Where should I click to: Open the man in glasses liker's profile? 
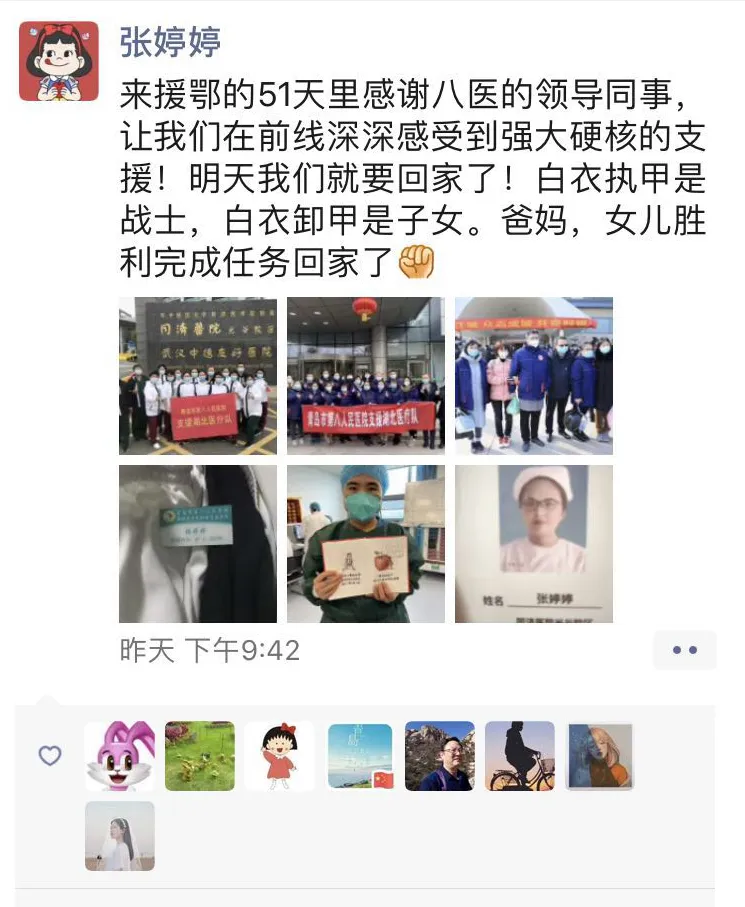tap(440, 756)
